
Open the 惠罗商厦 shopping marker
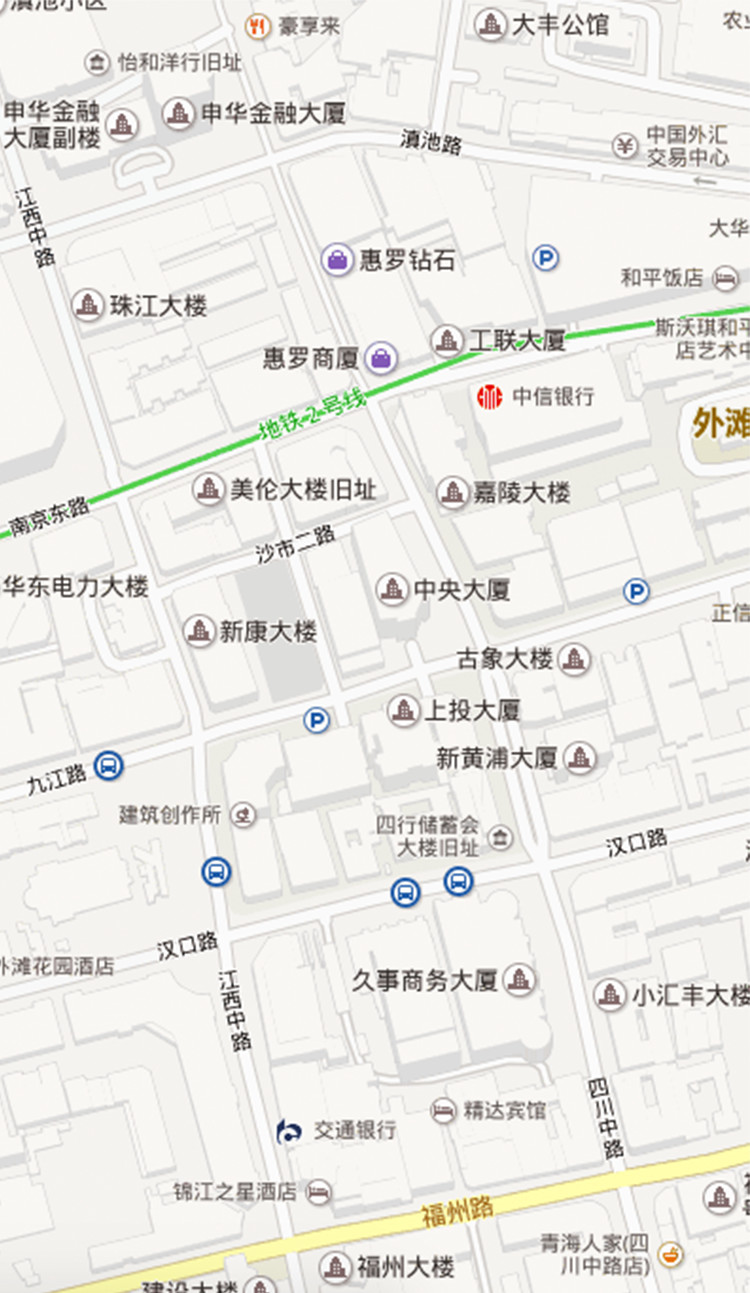click(381, 357)
